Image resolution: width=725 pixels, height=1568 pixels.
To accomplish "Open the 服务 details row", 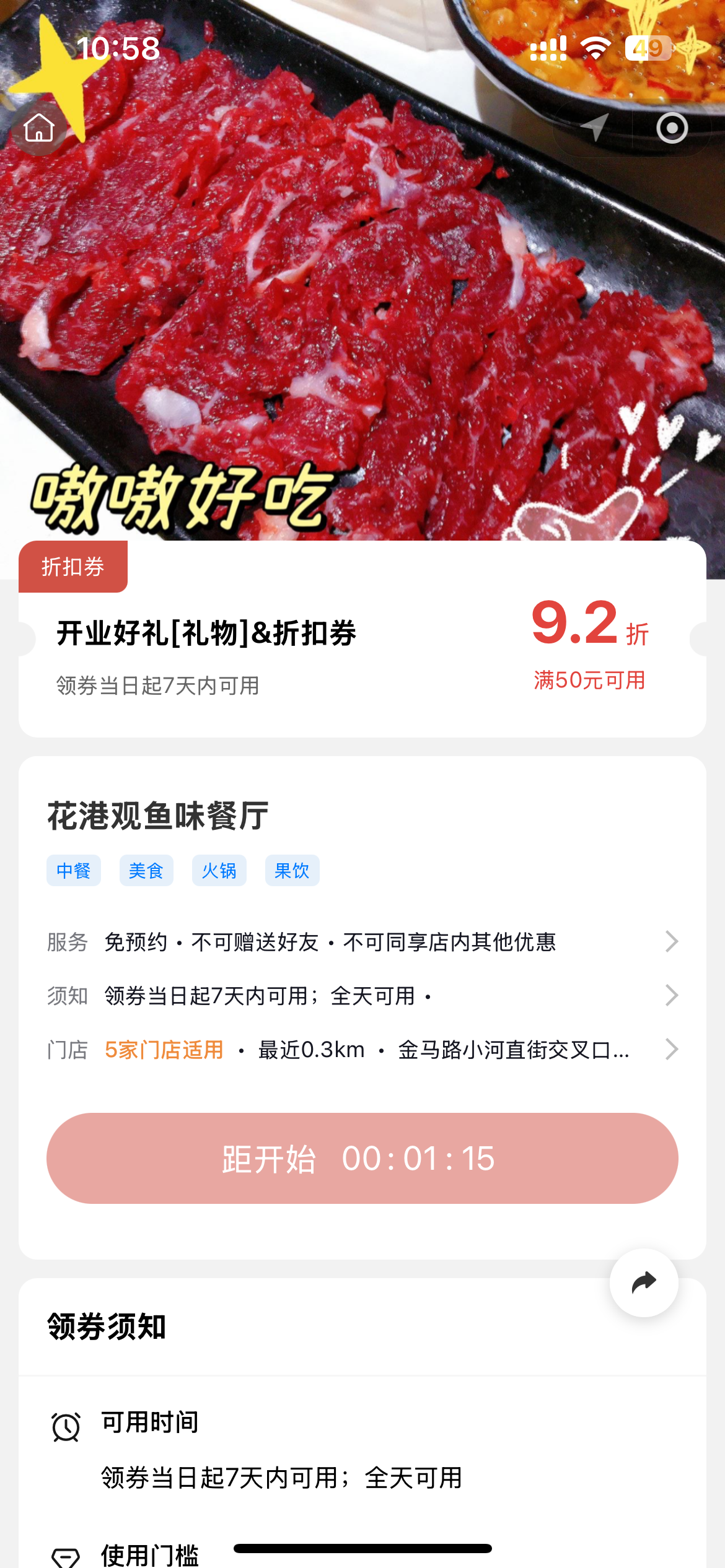I will point(362,942).
